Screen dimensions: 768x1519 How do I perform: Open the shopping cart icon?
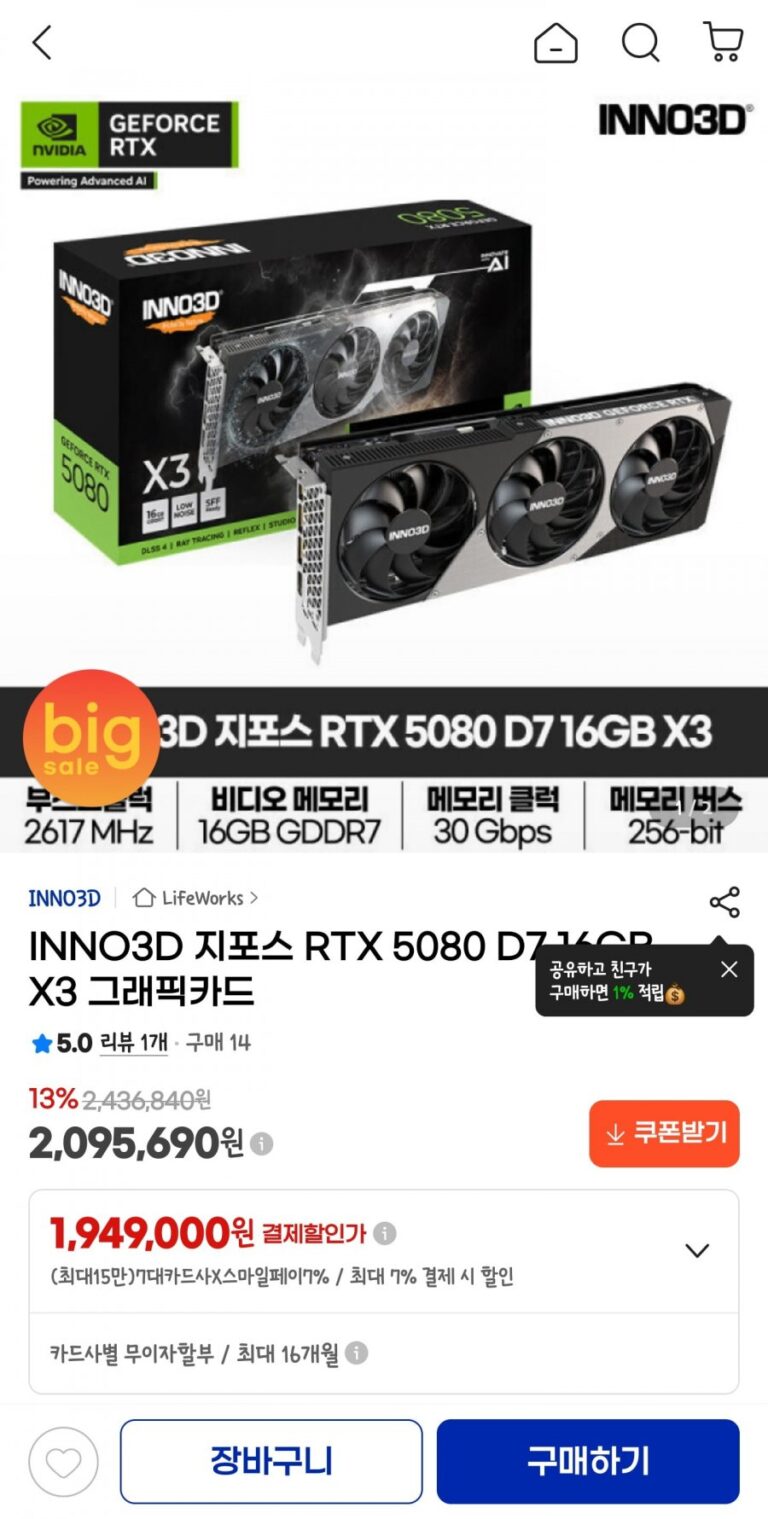coord(723,43)
